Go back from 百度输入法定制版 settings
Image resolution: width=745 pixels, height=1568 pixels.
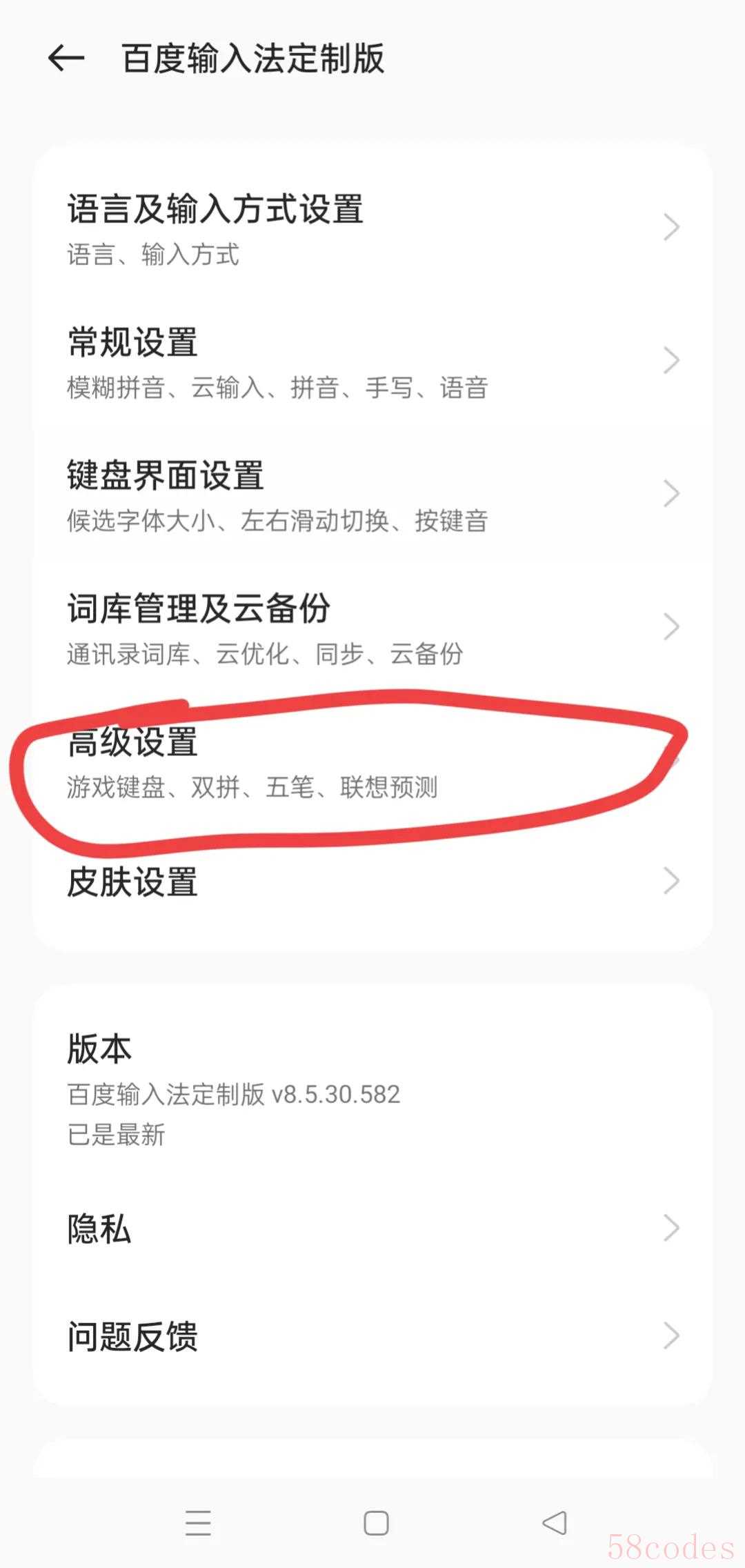click(66, 59)
